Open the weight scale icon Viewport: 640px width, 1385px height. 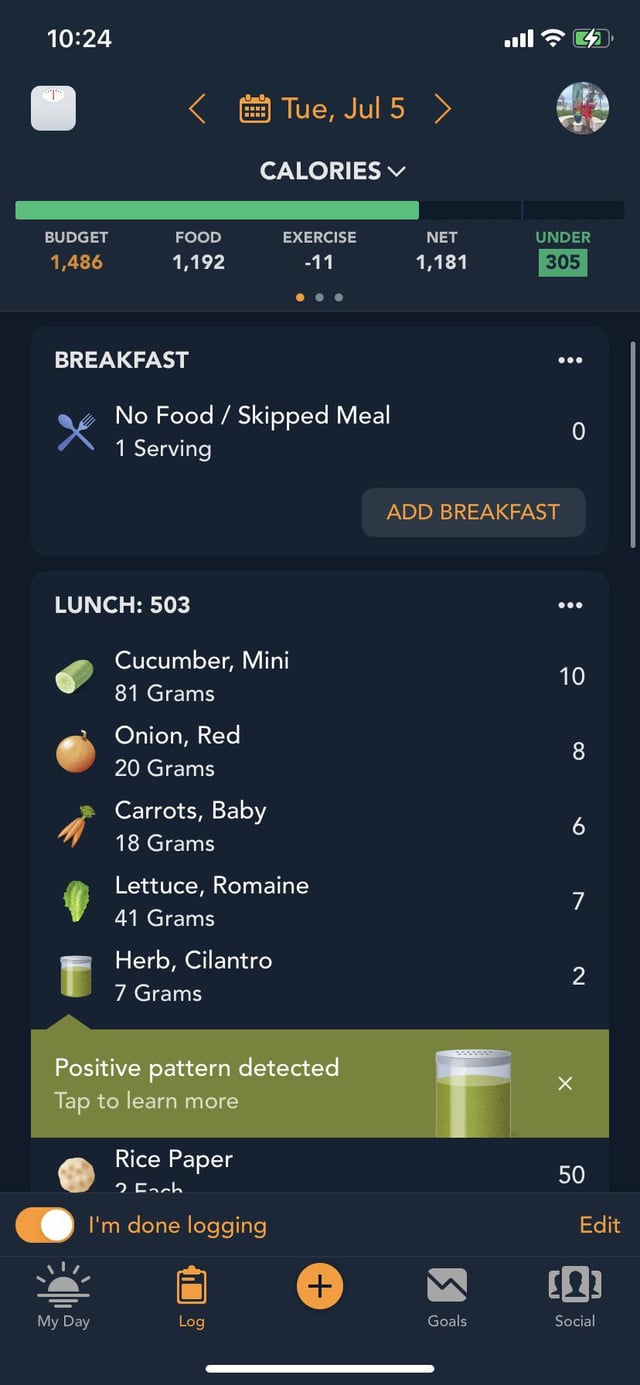click(x=53, y=108)
